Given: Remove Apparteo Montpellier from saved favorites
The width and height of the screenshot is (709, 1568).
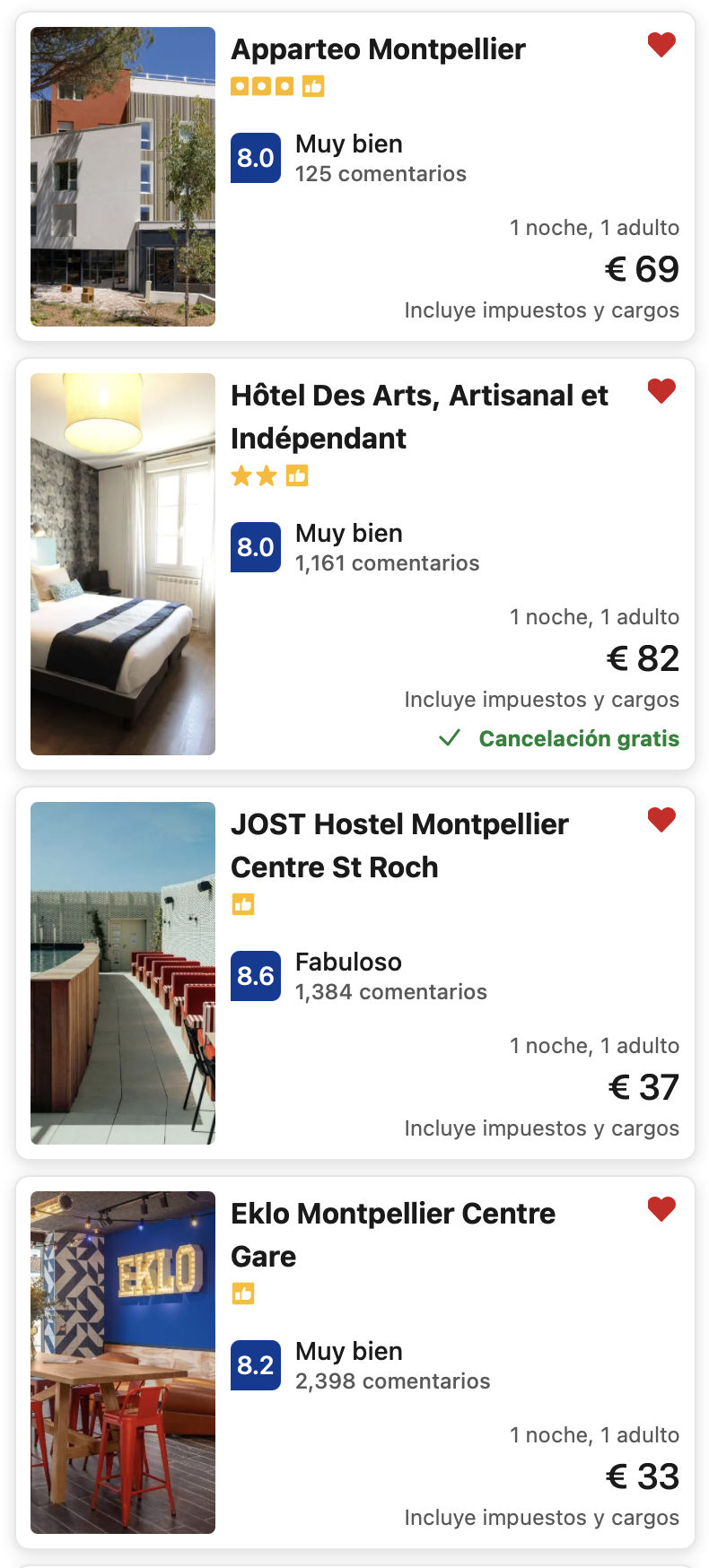Looking at the screenshot, I should point(661,44).
